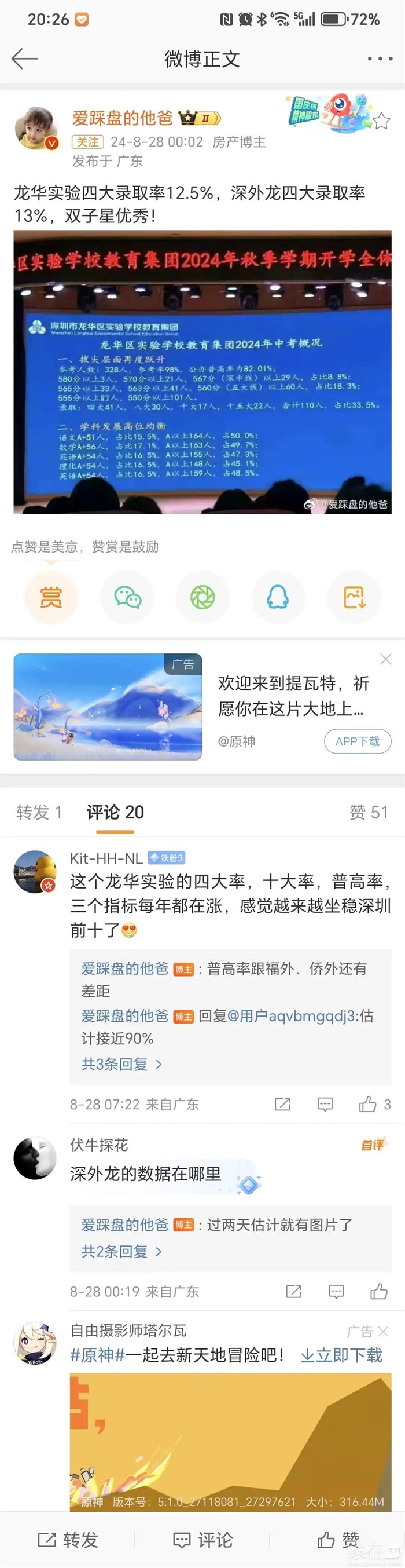Save the post as an image

click(354, 597)
